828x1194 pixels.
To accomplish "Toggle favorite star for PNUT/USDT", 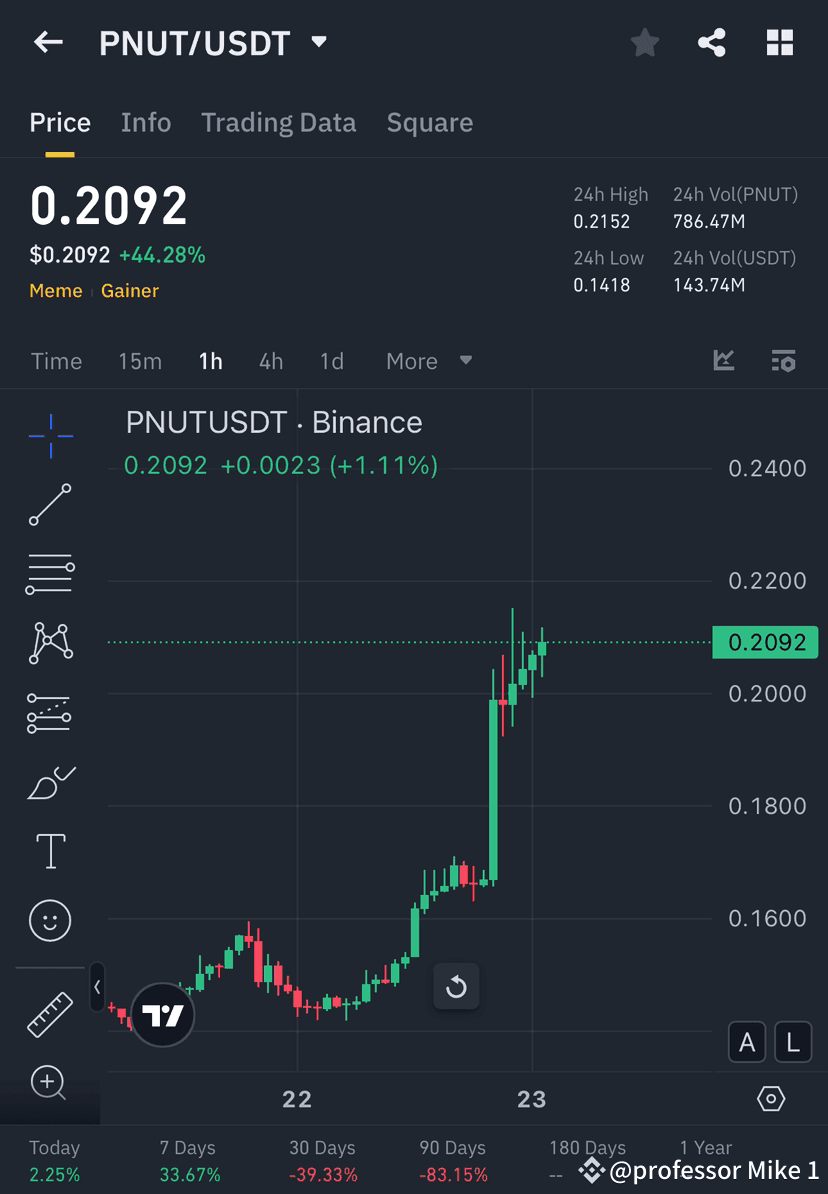I will (644, 42).
